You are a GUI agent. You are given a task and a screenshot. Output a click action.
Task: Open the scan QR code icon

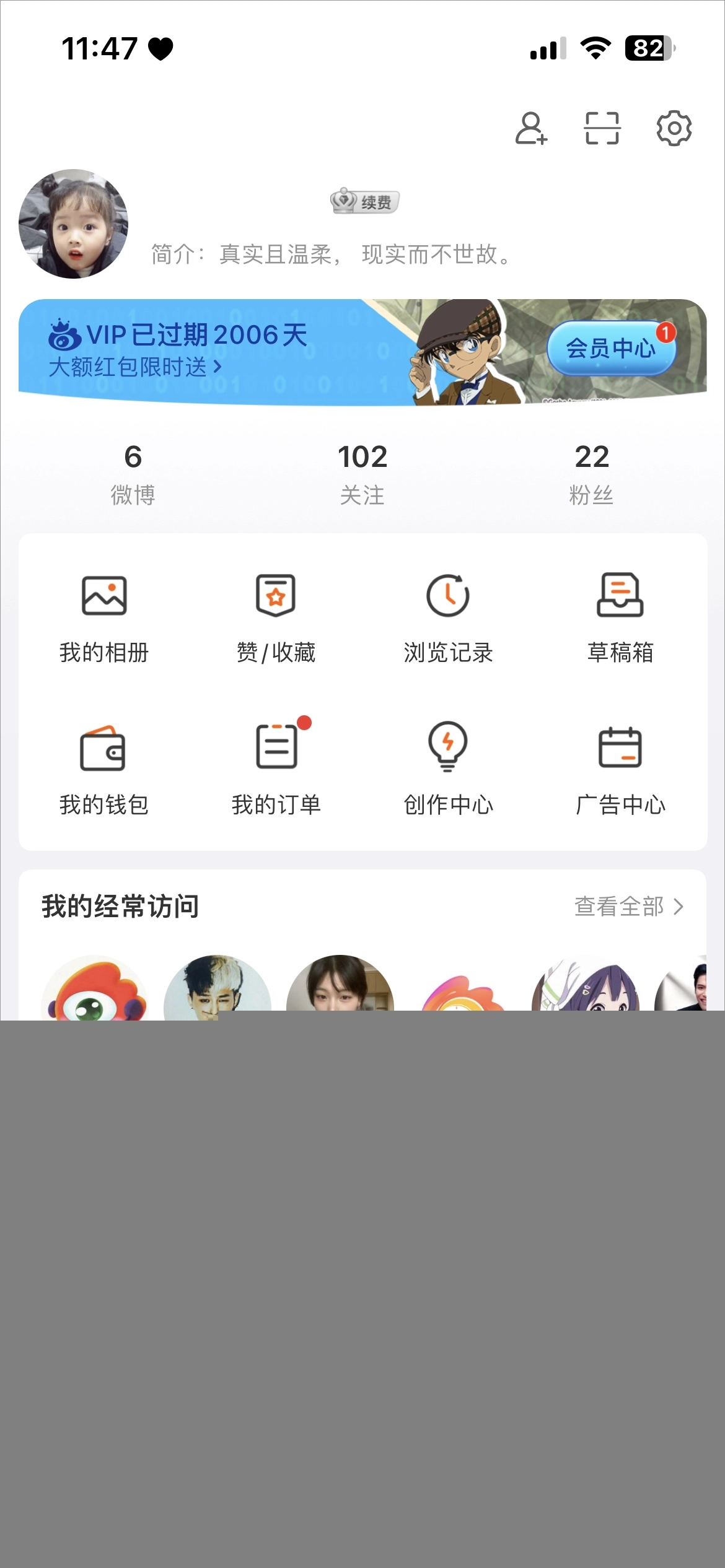click(x=602, y=128)
